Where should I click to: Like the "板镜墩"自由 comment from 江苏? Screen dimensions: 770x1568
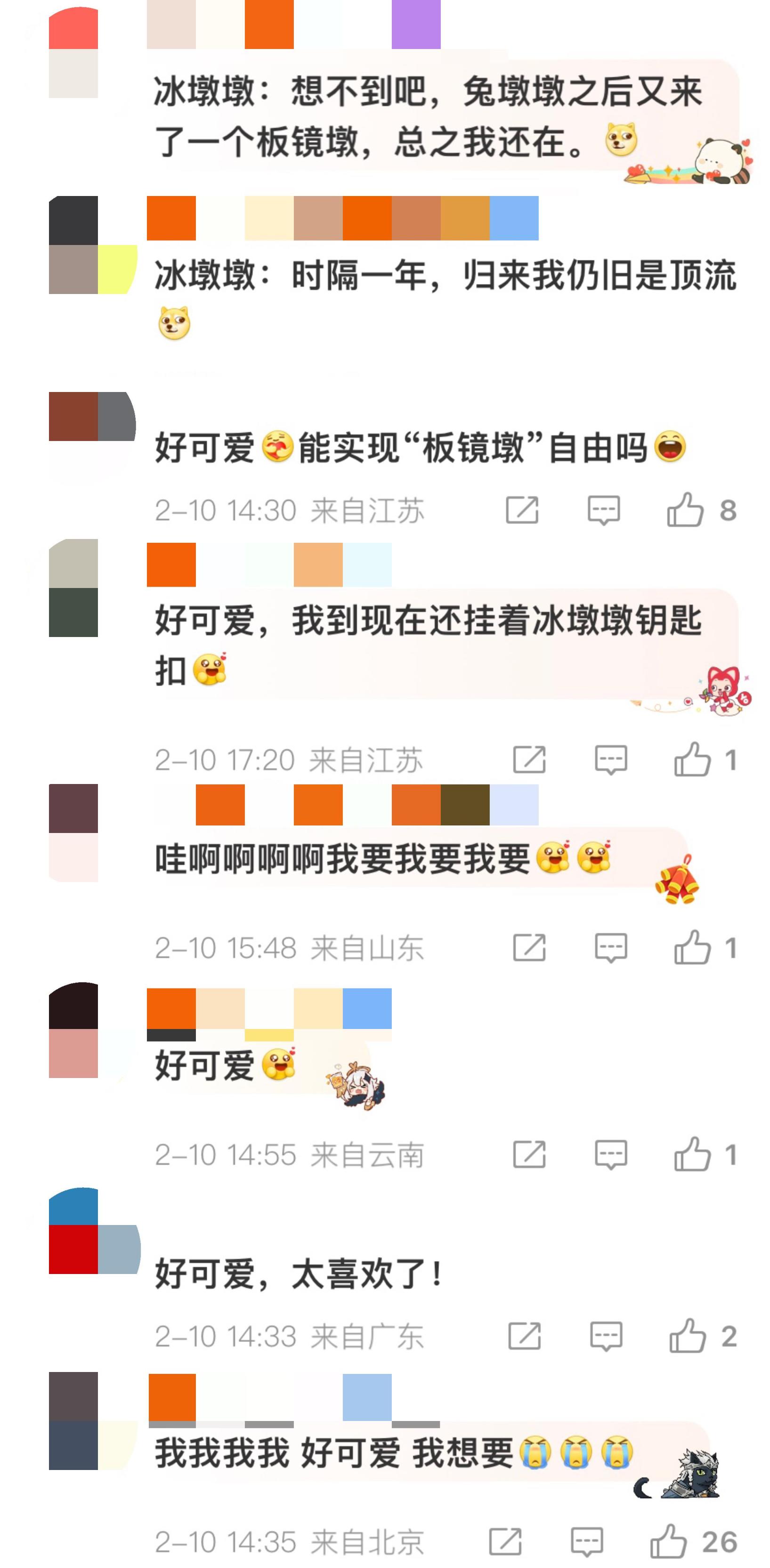[685, 510]
